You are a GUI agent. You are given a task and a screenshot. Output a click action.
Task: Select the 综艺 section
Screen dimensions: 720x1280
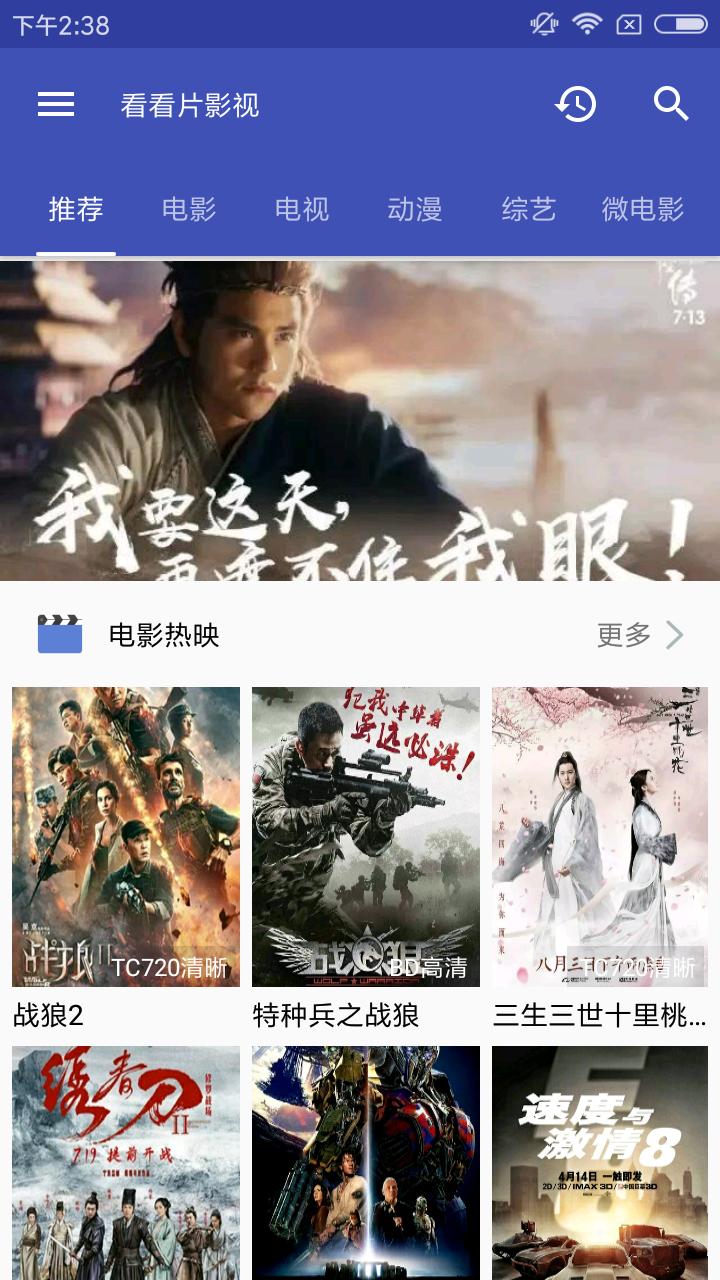[x=527, y=210]
